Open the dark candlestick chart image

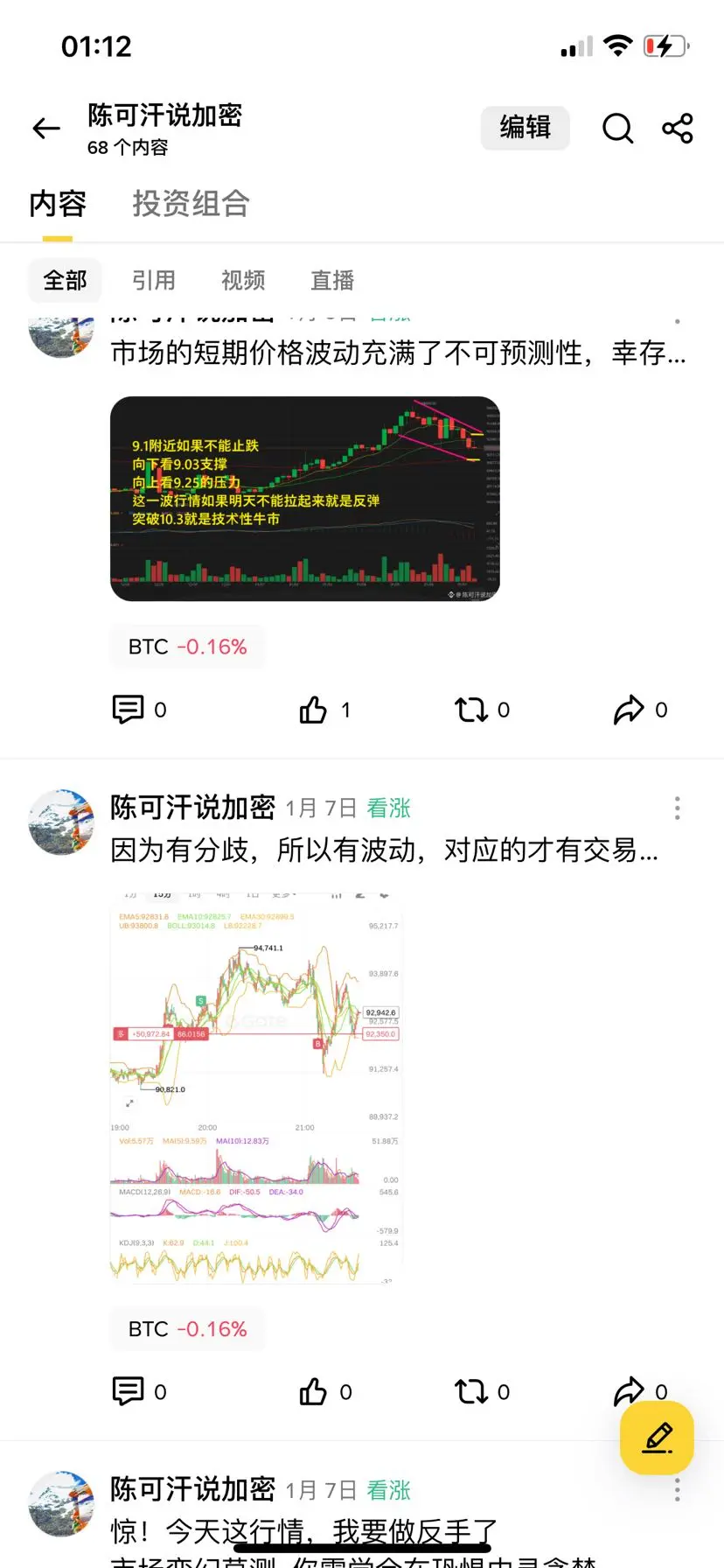(x=305, y=499)
